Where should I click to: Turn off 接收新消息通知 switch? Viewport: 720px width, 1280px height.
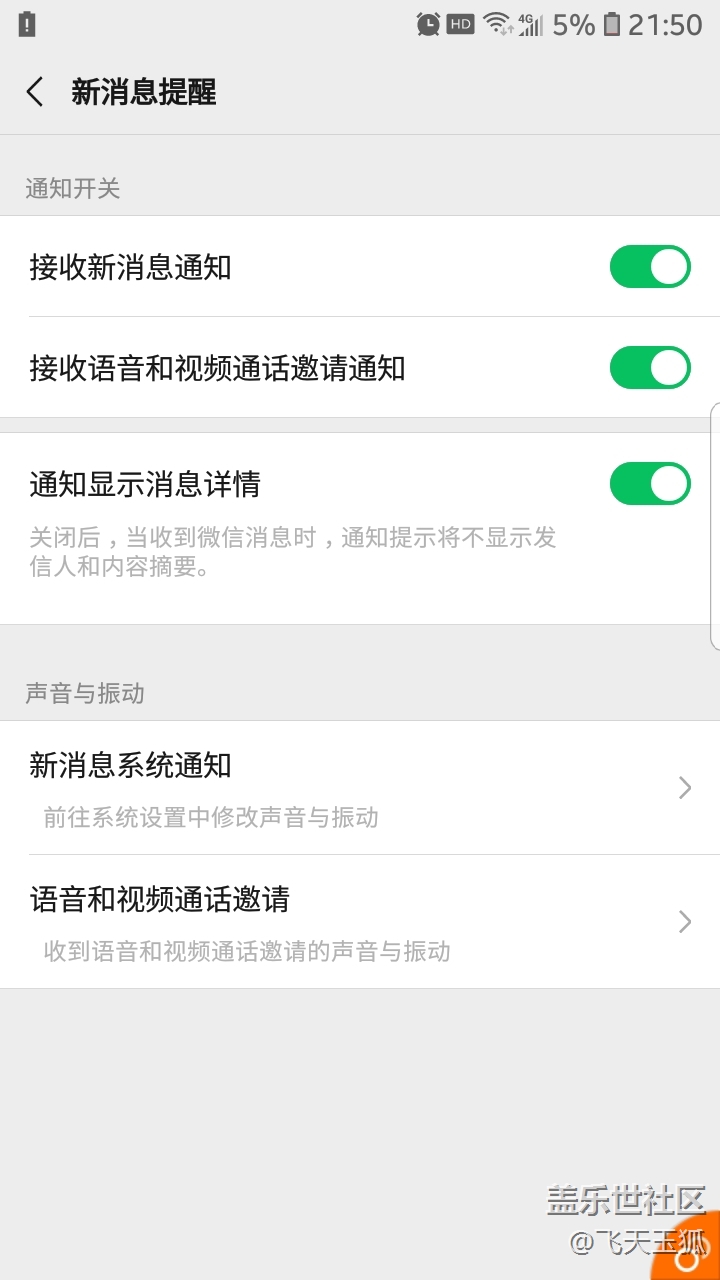pos(650,267)
